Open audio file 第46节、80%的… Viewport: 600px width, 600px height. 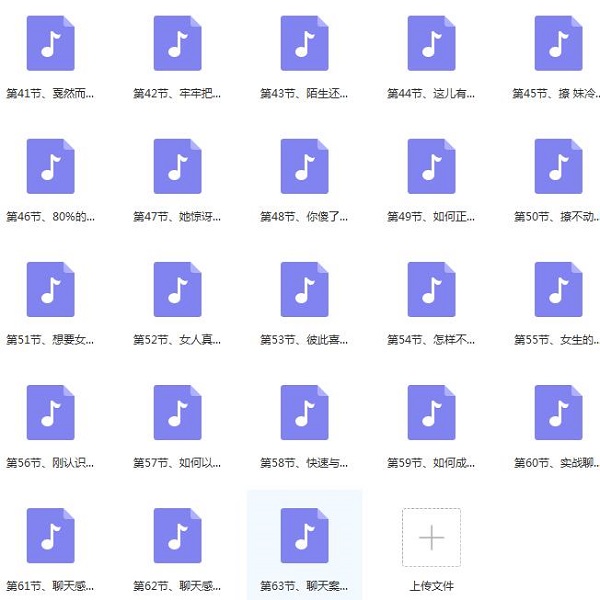(x=50, y=167)
